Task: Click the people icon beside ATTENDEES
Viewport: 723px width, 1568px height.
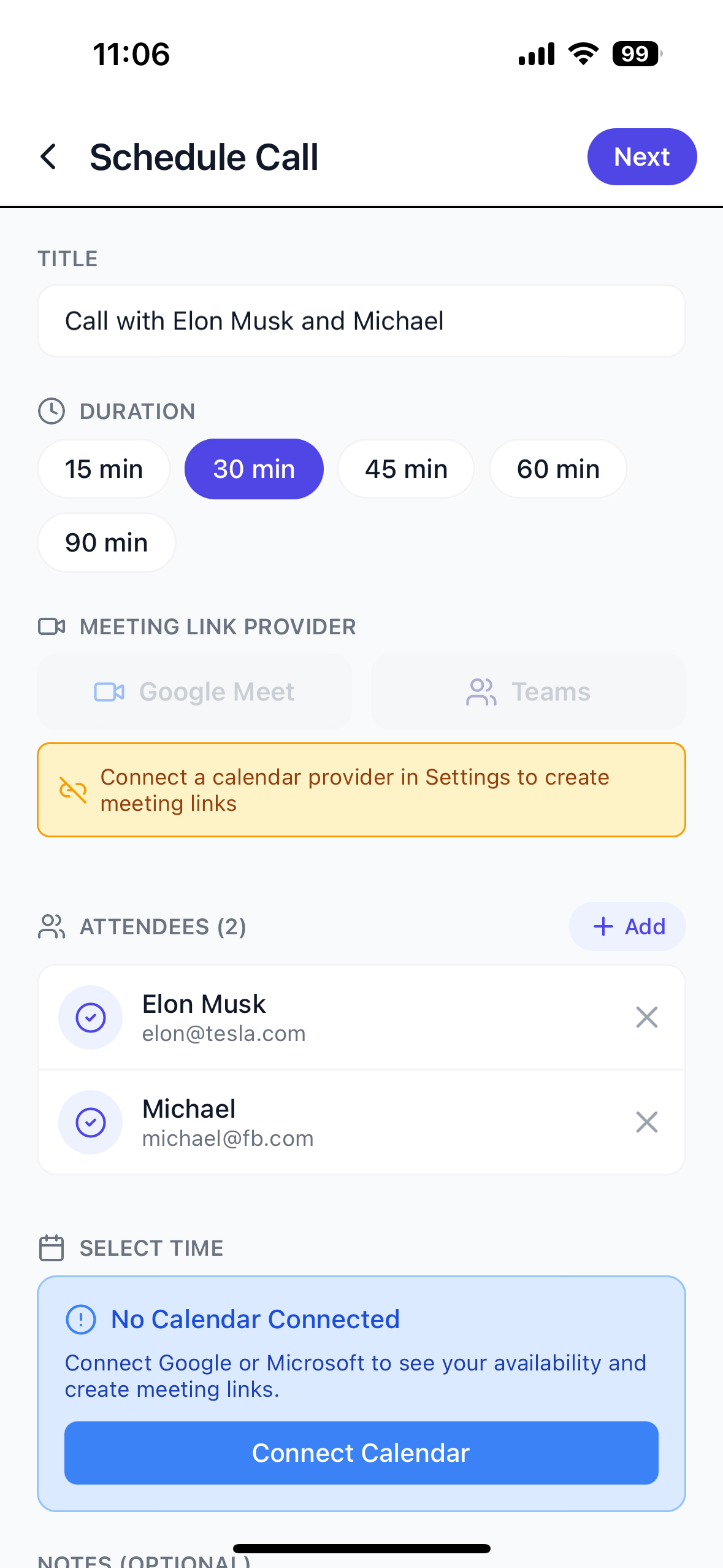Action: (x=51, y=926)
